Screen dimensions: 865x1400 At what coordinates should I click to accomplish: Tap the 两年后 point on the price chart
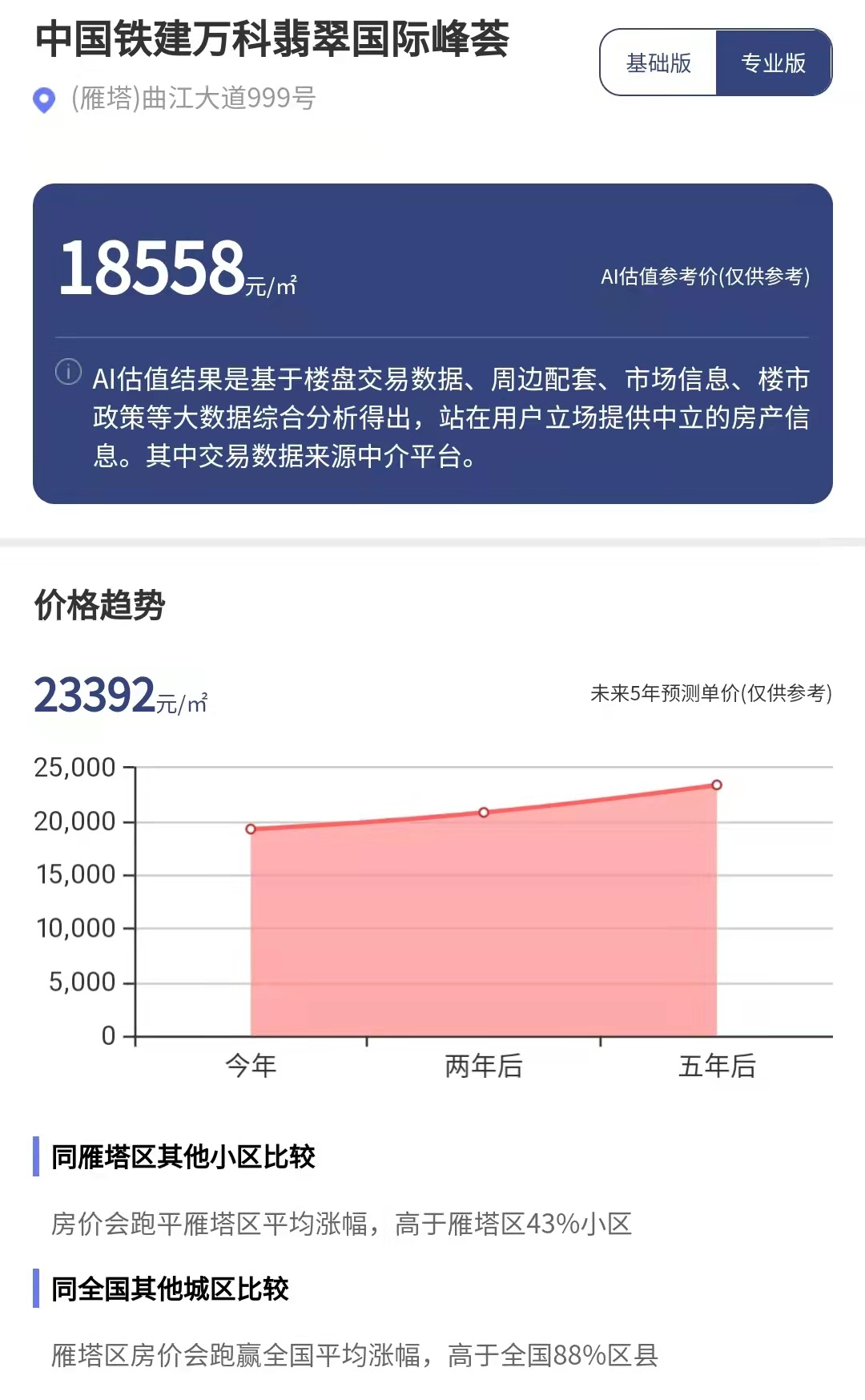484,813
